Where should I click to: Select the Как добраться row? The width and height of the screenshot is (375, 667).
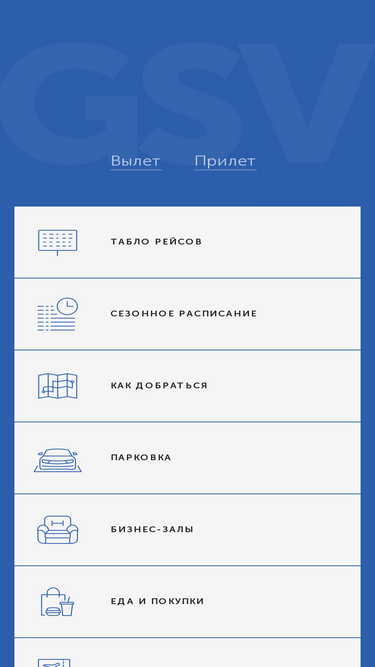click(188, 386)
